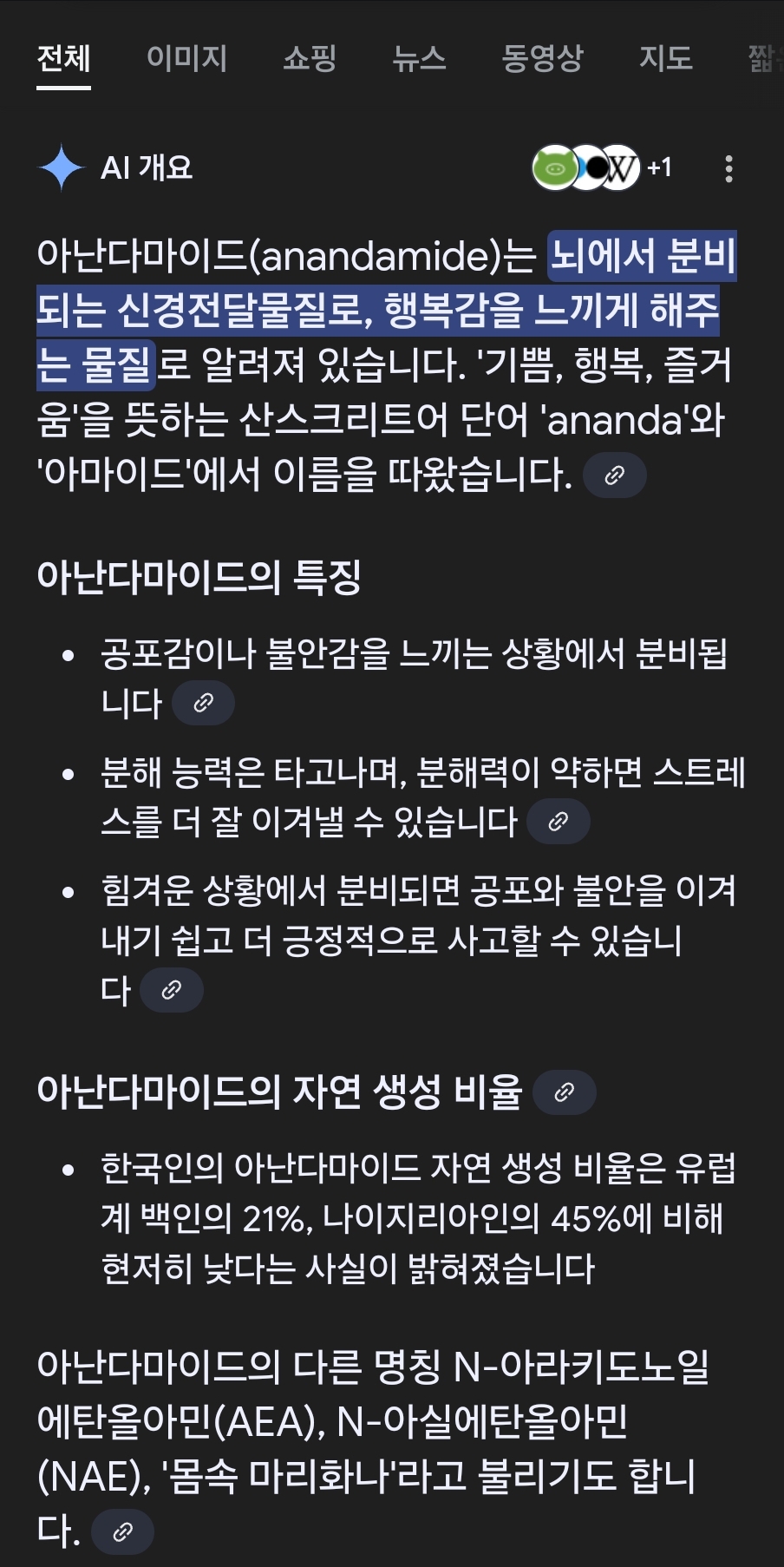Screen dimensions: 784x1567
Task: Open source link after '이름을 따왔습니다'
Action: (614, 475)
